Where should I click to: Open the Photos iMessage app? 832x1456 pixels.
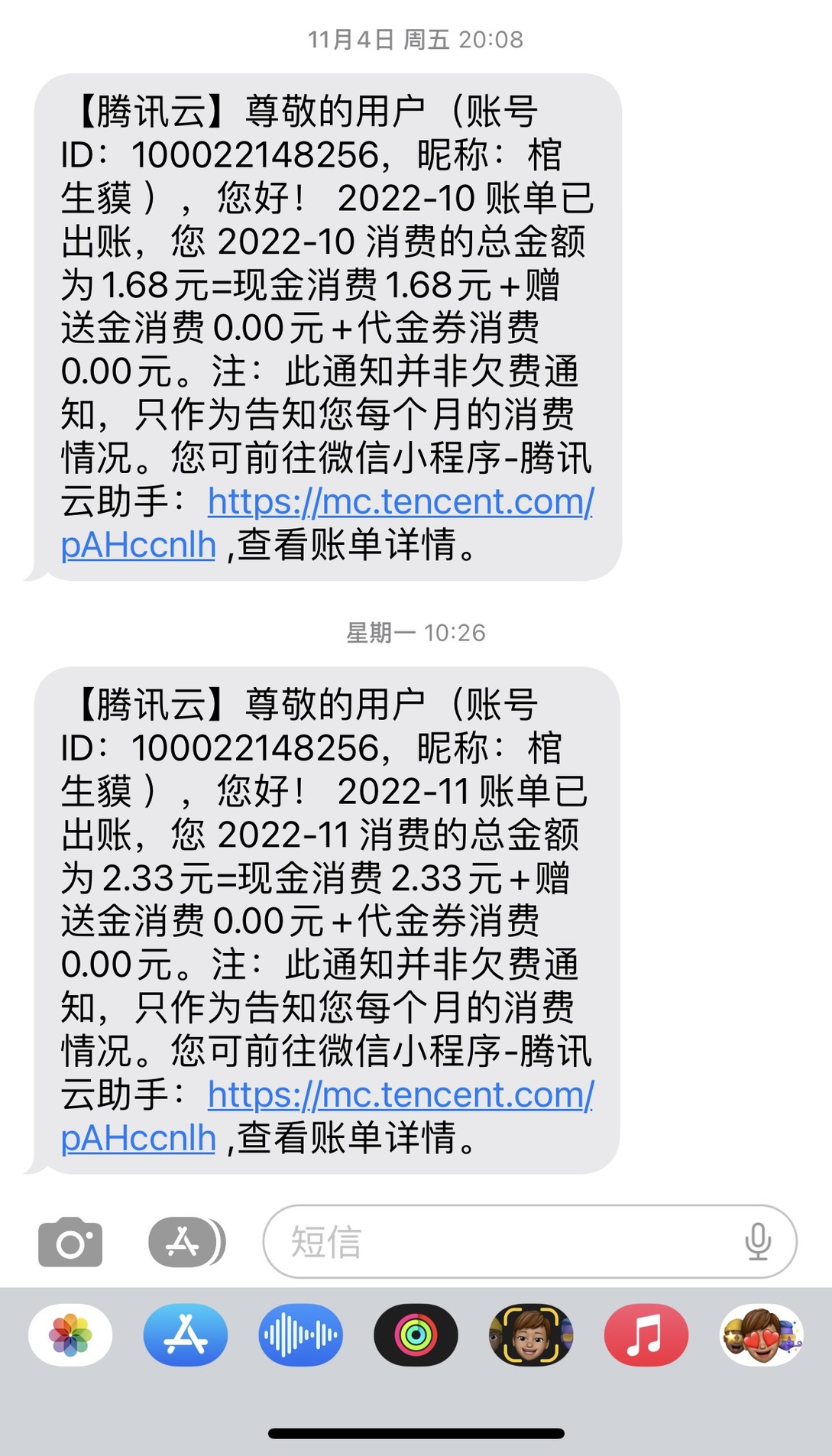(70, 1334)
